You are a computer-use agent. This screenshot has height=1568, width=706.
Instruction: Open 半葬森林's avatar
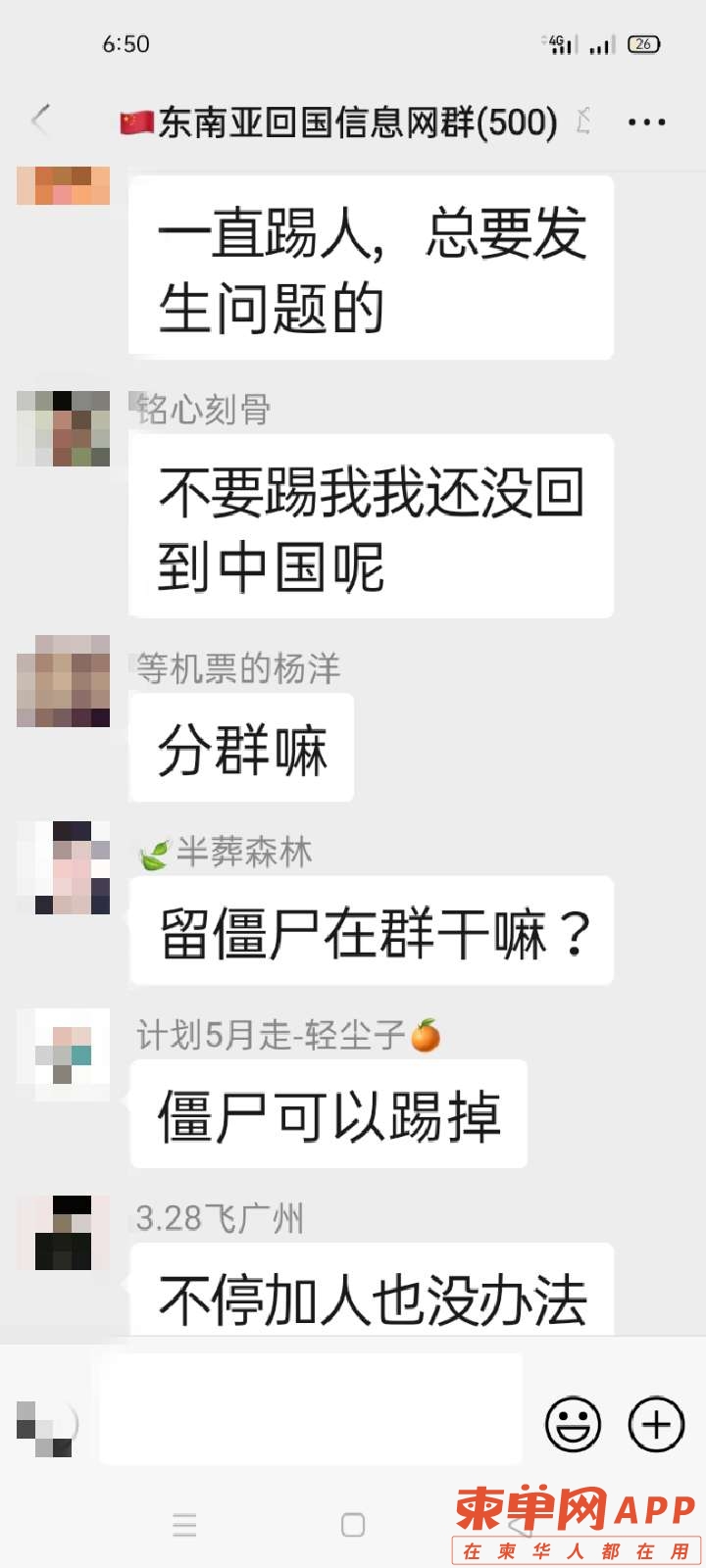[64, 867]
